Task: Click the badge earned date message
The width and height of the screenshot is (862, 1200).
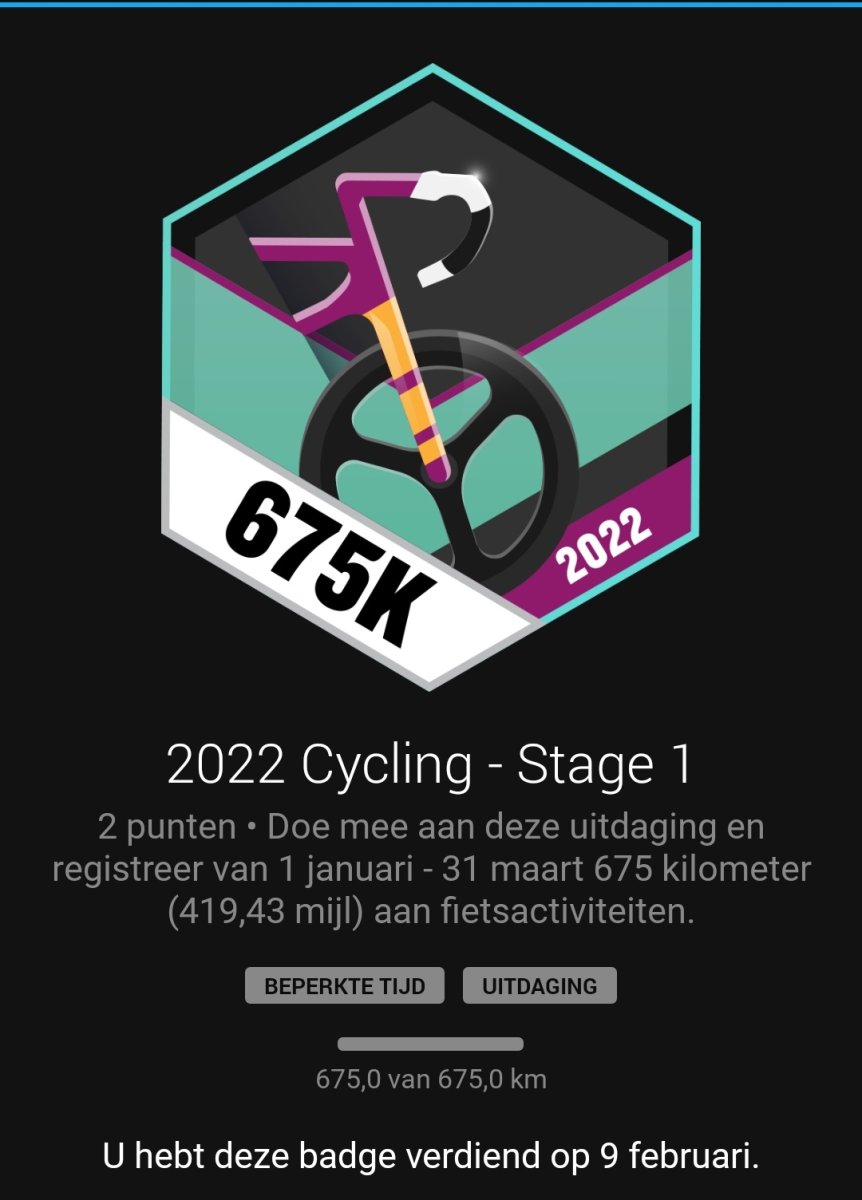Action: tap(430, 1150)
